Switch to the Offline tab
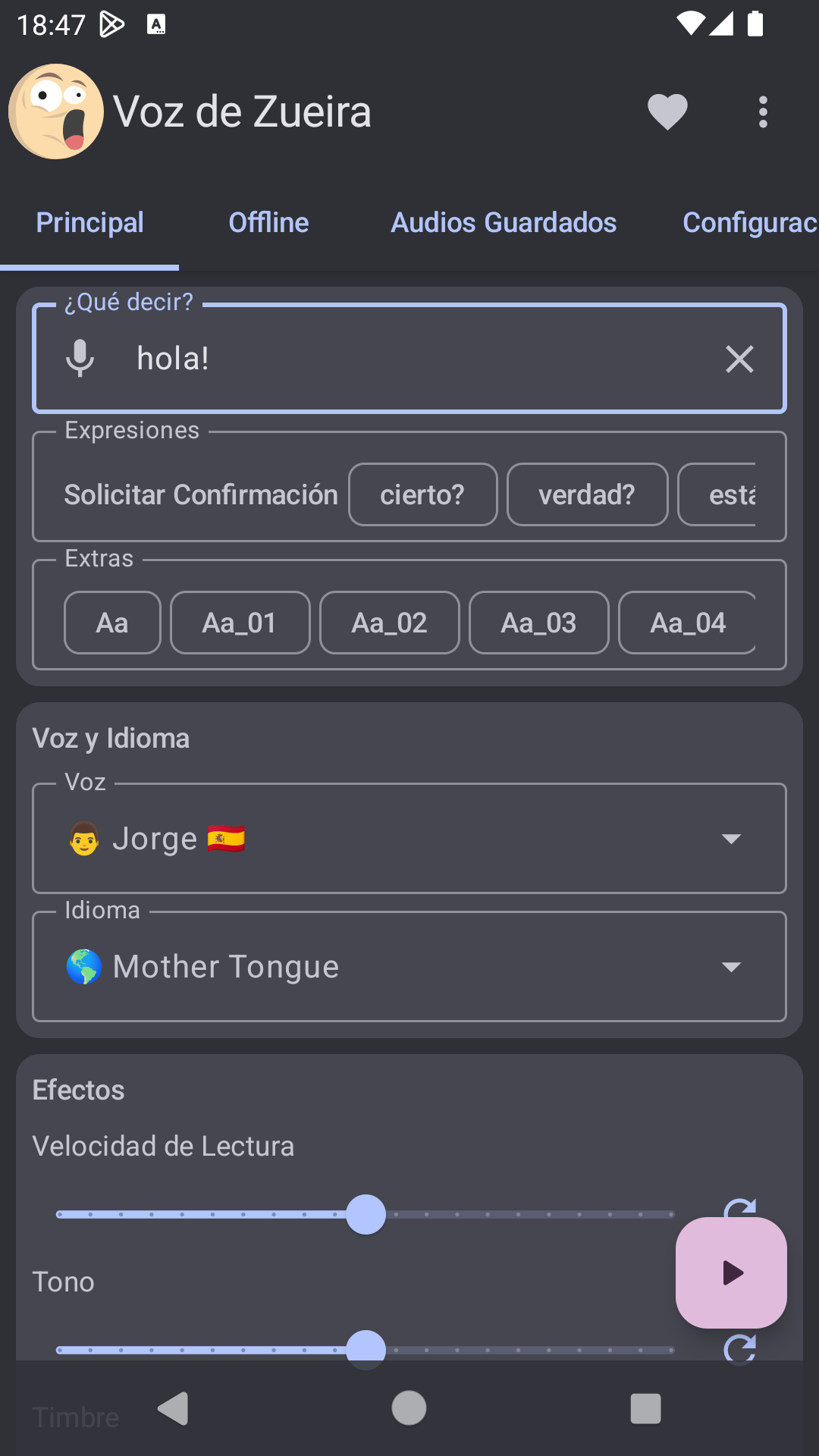 268,222
